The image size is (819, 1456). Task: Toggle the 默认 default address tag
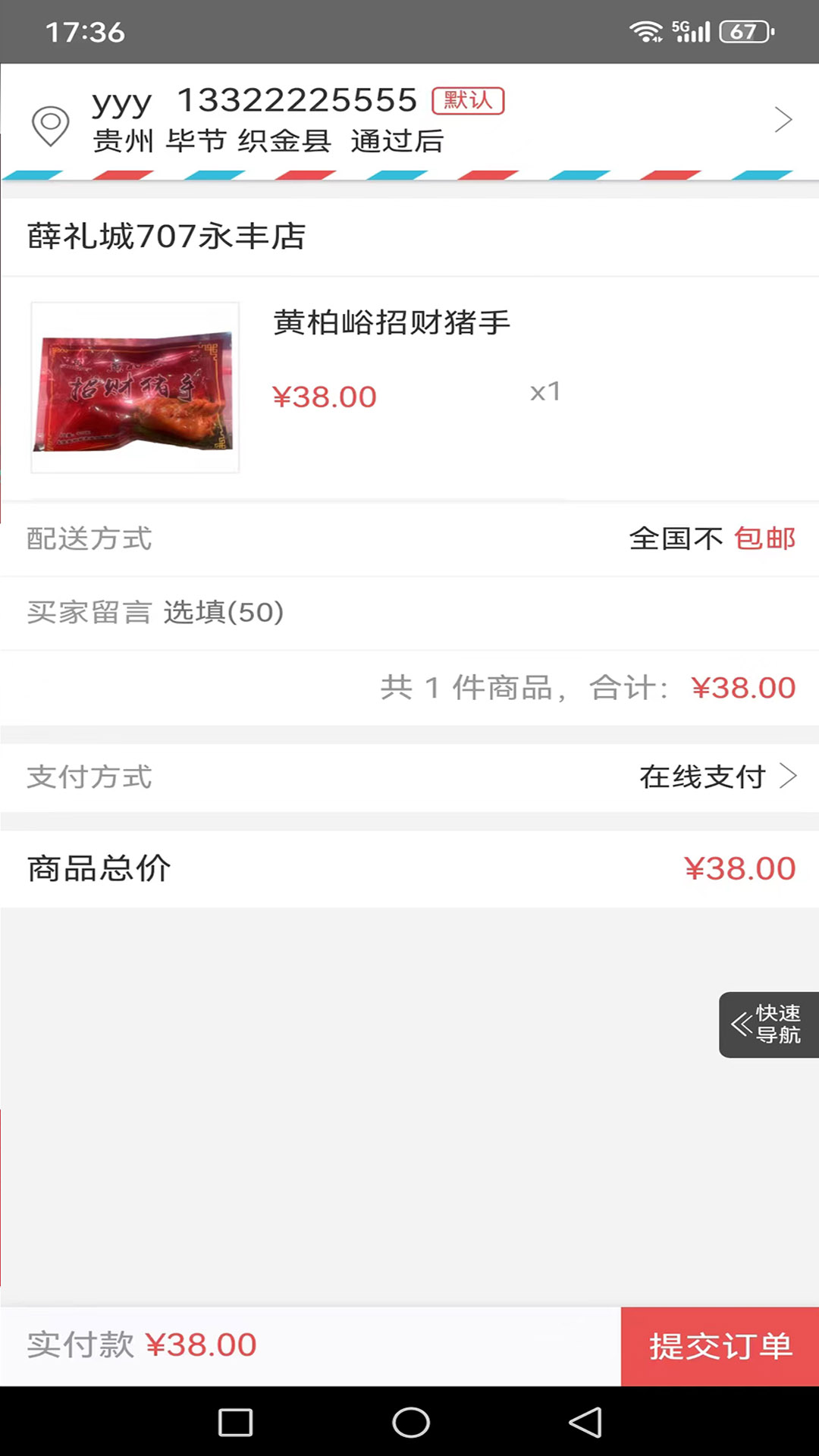[x=467, y=99]
